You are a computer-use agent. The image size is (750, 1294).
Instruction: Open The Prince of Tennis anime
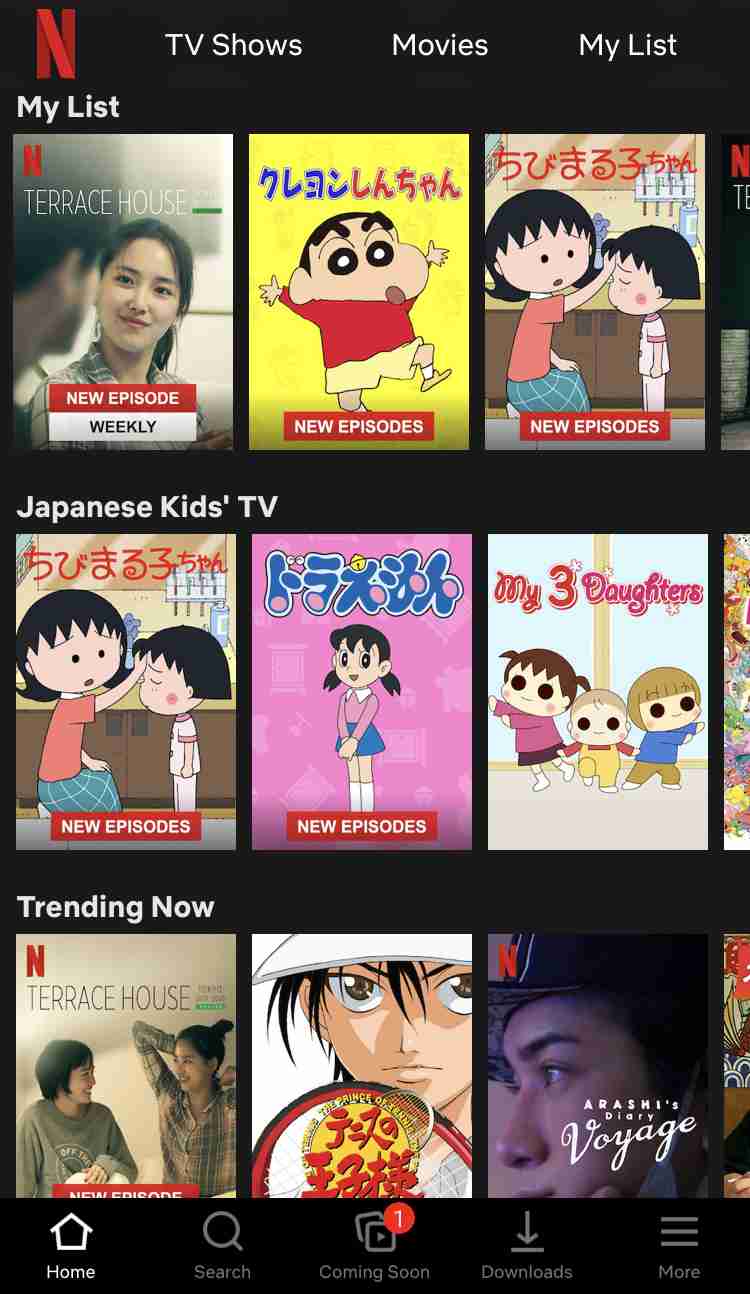pos(362,1066)
